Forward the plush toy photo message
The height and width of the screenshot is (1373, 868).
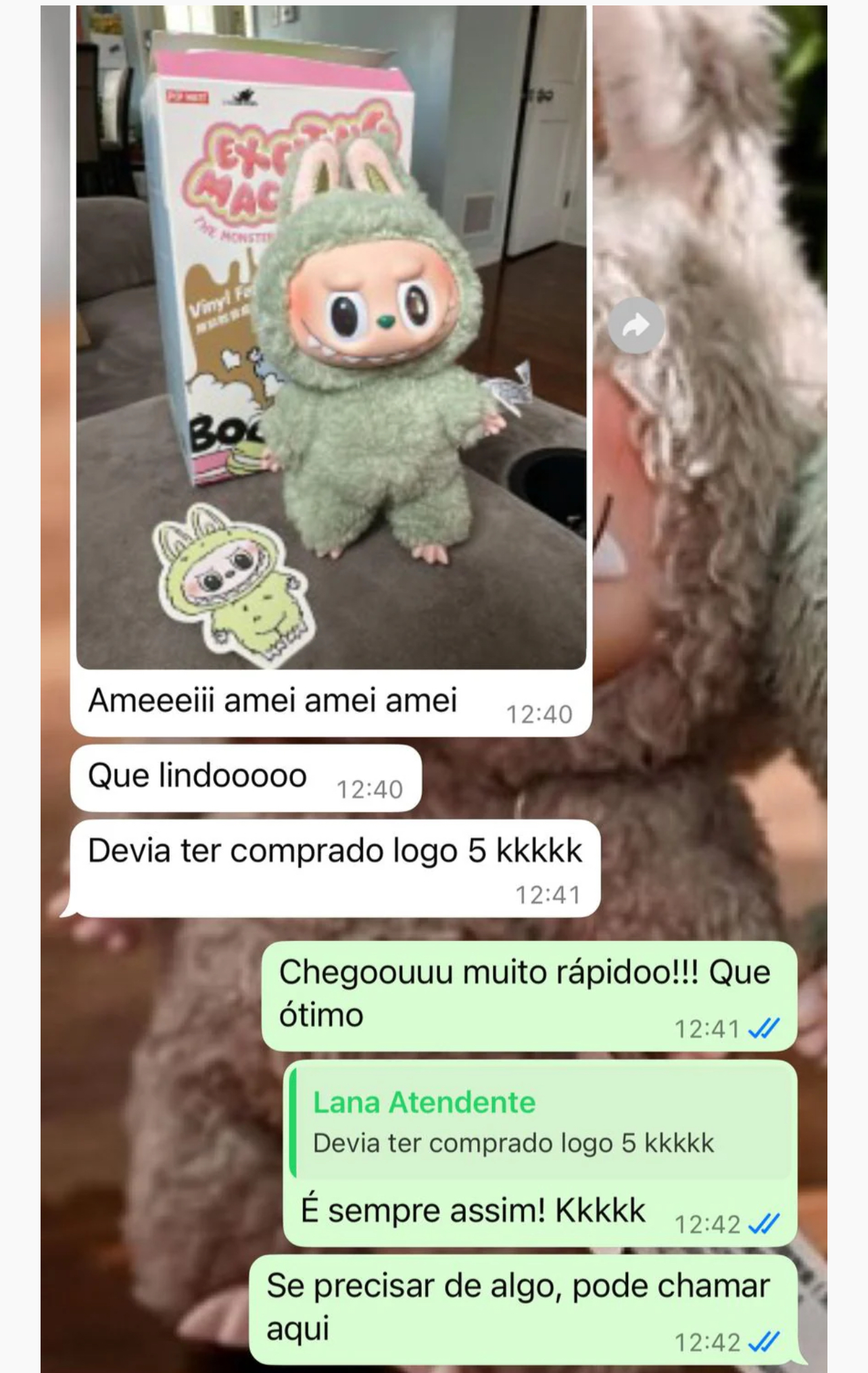(635, 326)
